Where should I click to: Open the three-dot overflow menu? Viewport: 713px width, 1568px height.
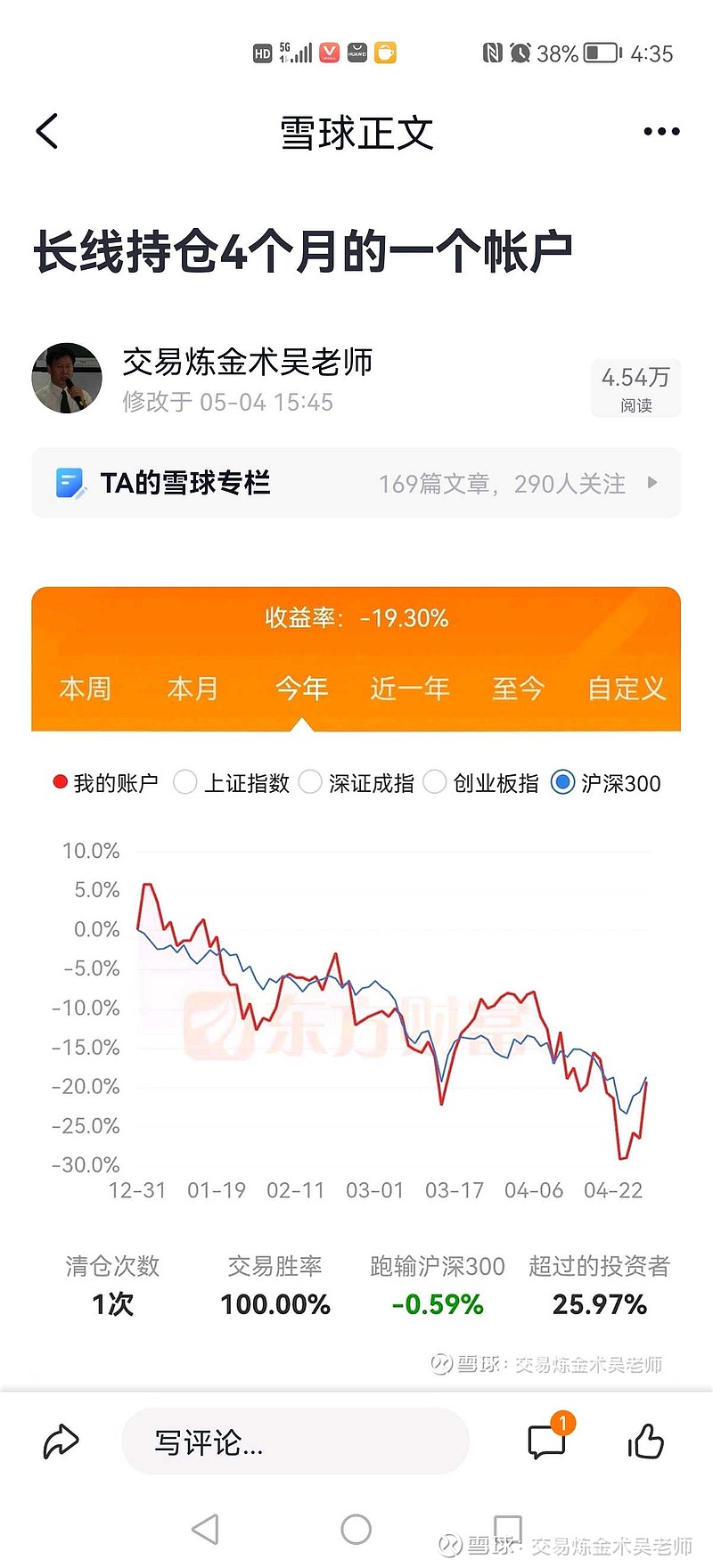pos(661,132)
